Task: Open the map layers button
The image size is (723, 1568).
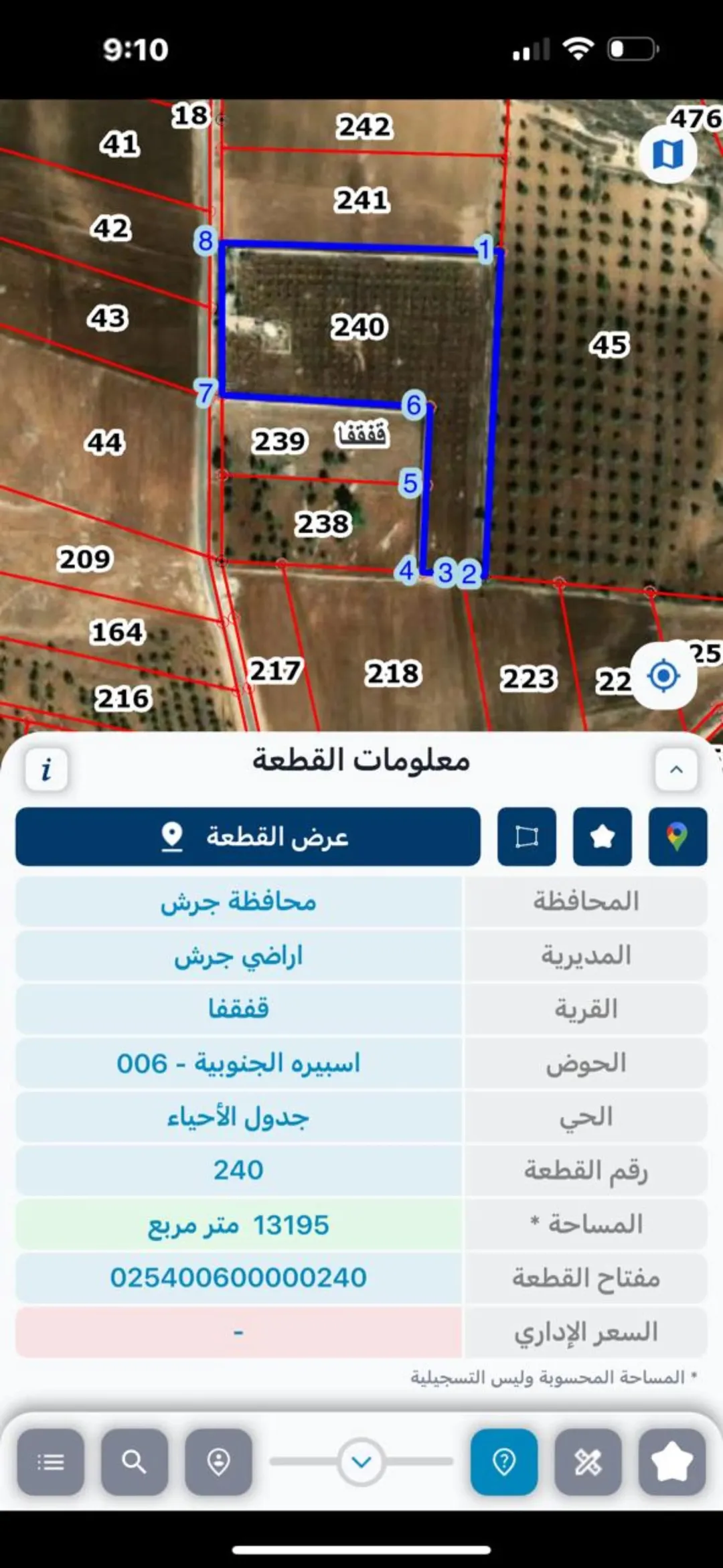Action: point(667,155)
